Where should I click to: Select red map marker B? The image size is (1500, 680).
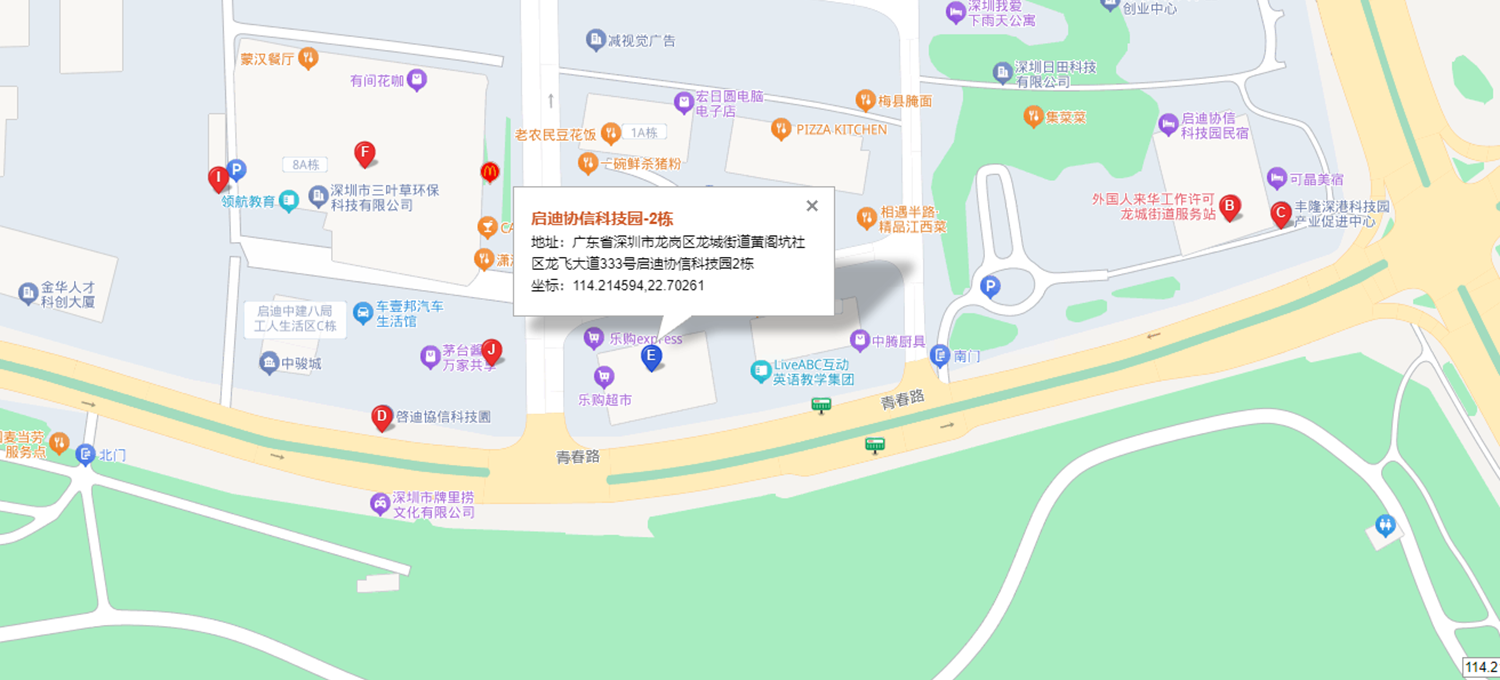coord(1231,206)
